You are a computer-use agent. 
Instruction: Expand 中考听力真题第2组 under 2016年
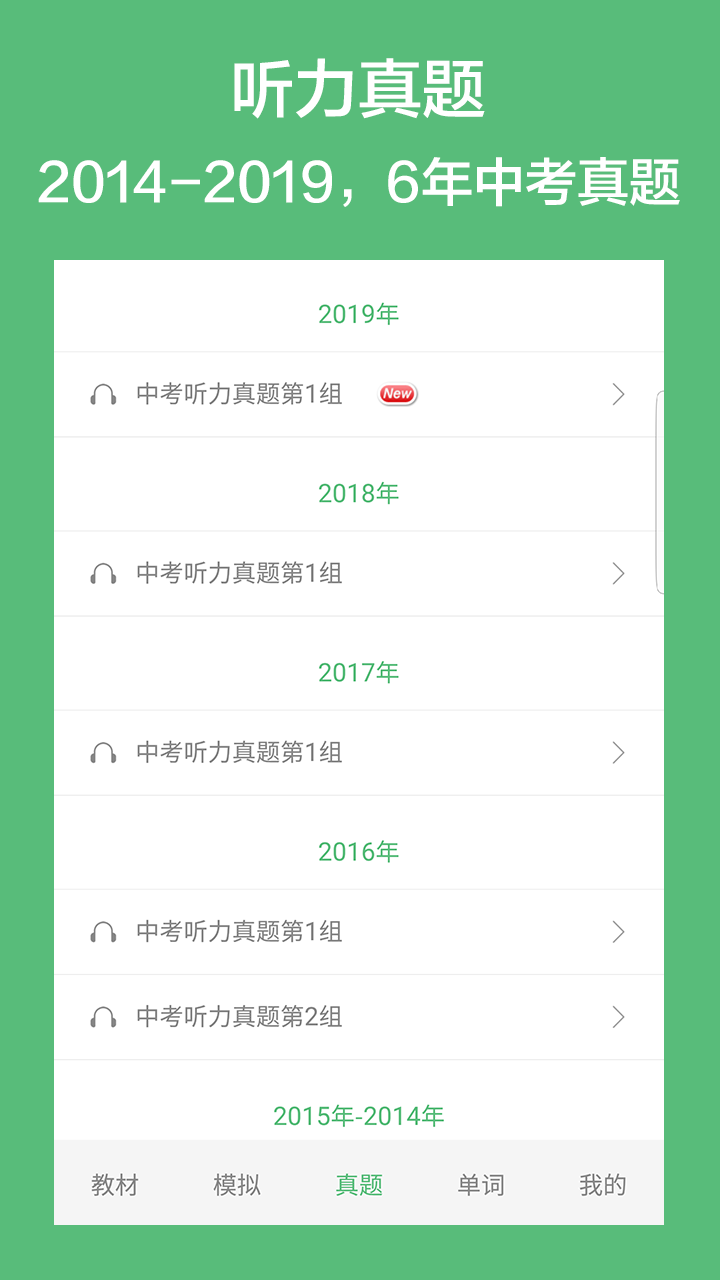point(617,1016)
